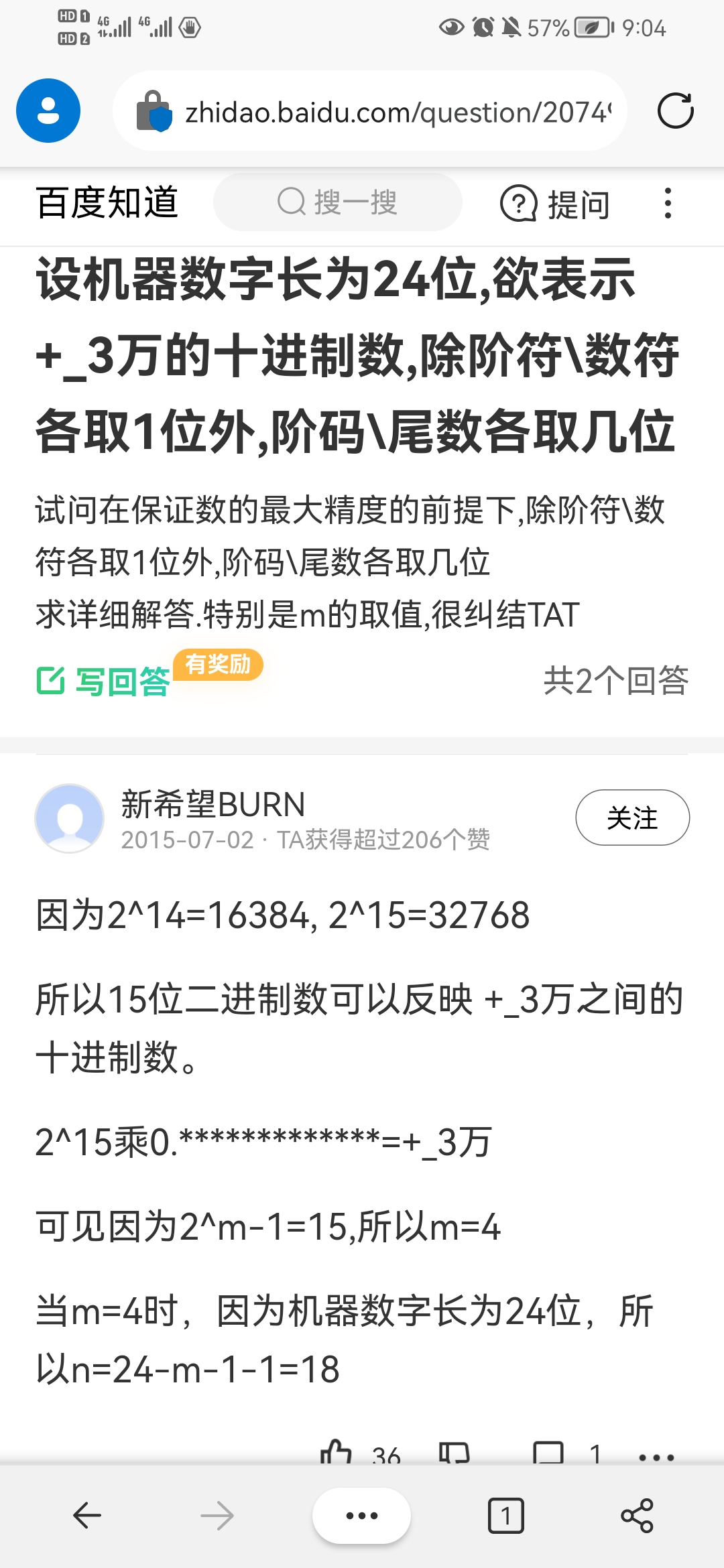Open the browser profile avatar

[x=48, y=111]
